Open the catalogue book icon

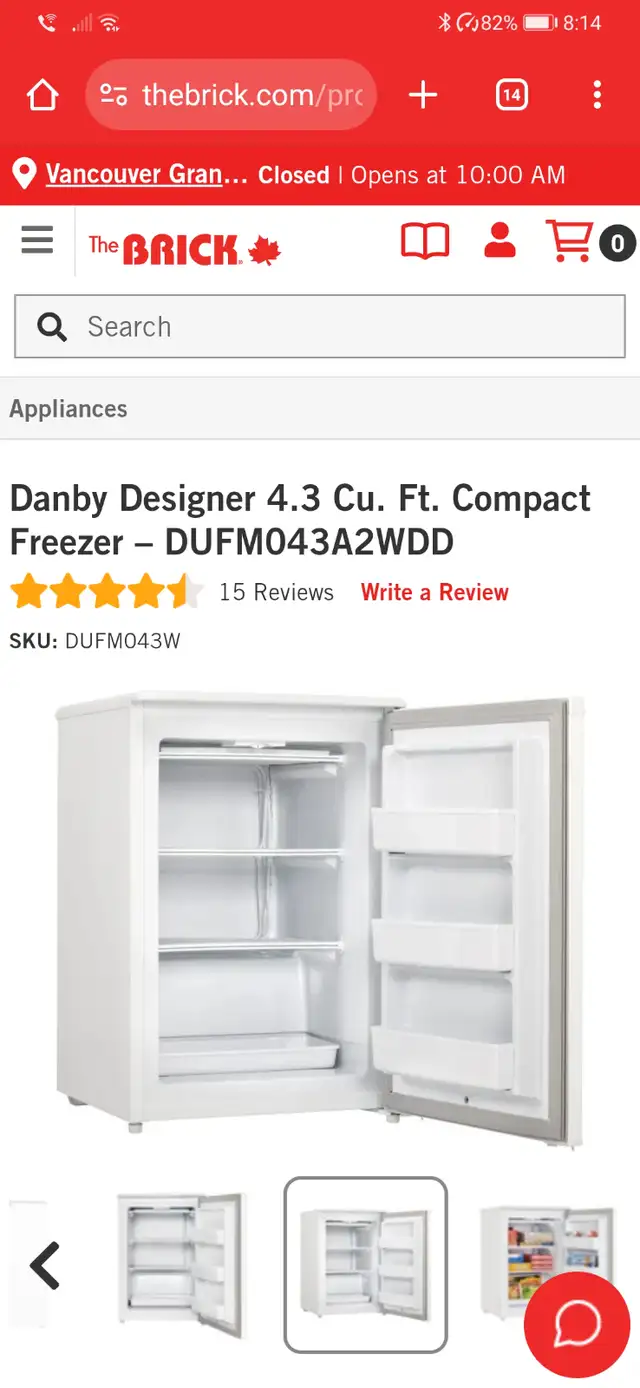click(x=425, y=242)
